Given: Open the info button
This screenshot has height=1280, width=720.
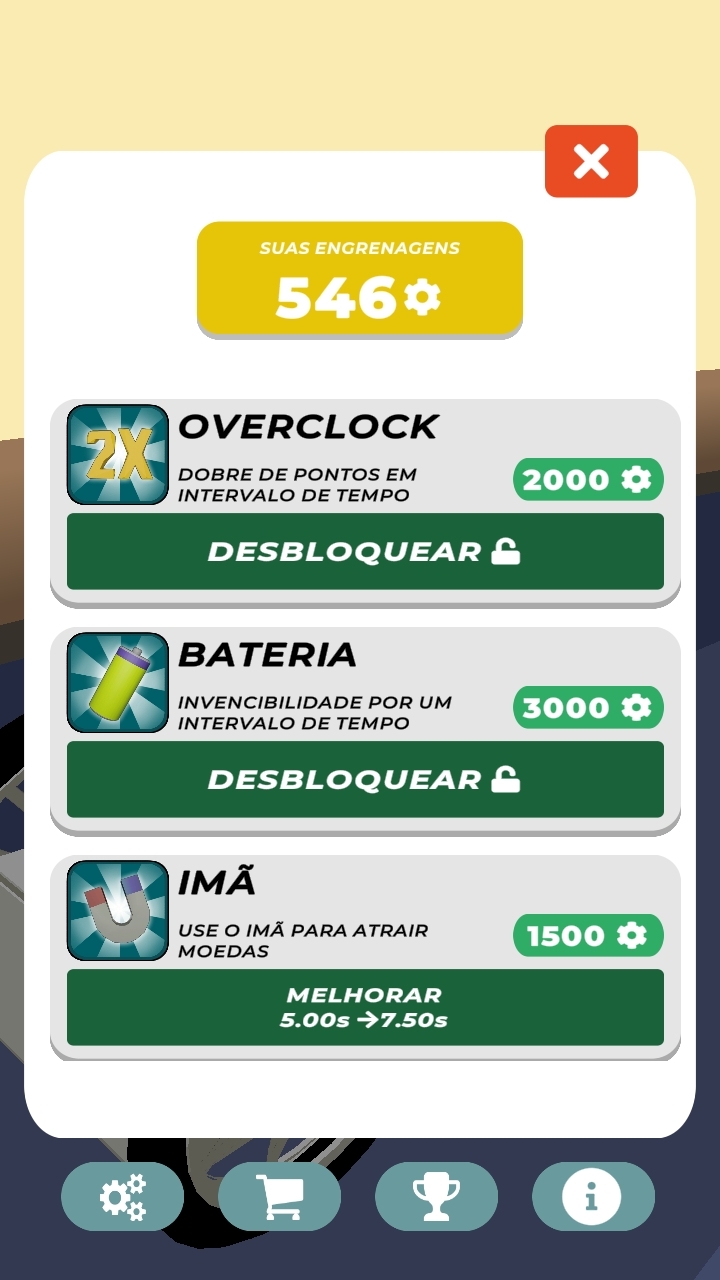Looking at the screenshot, I should pyautogui.click(x=592, y=1196).
